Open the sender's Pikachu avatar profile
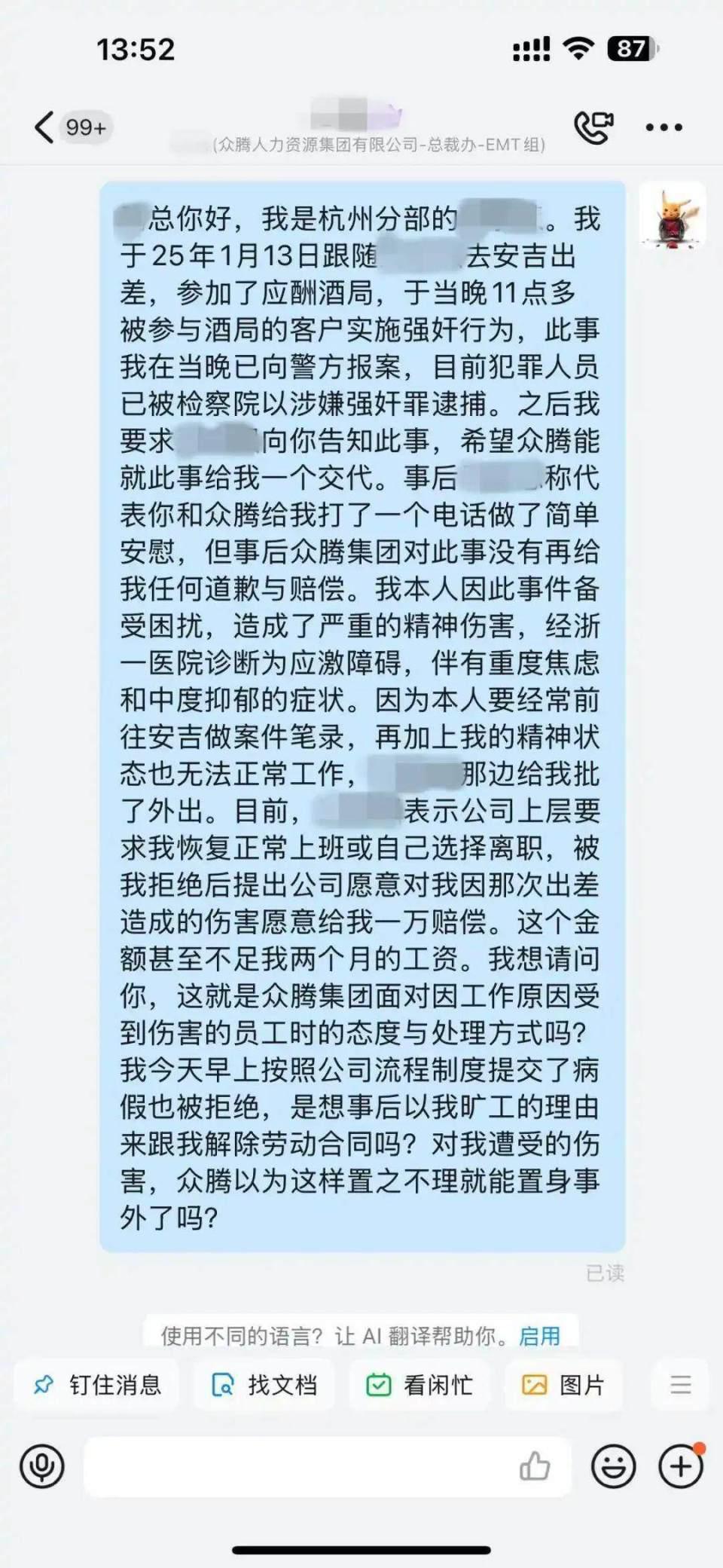Viewport: 723px width, 1568px height. 673,216
